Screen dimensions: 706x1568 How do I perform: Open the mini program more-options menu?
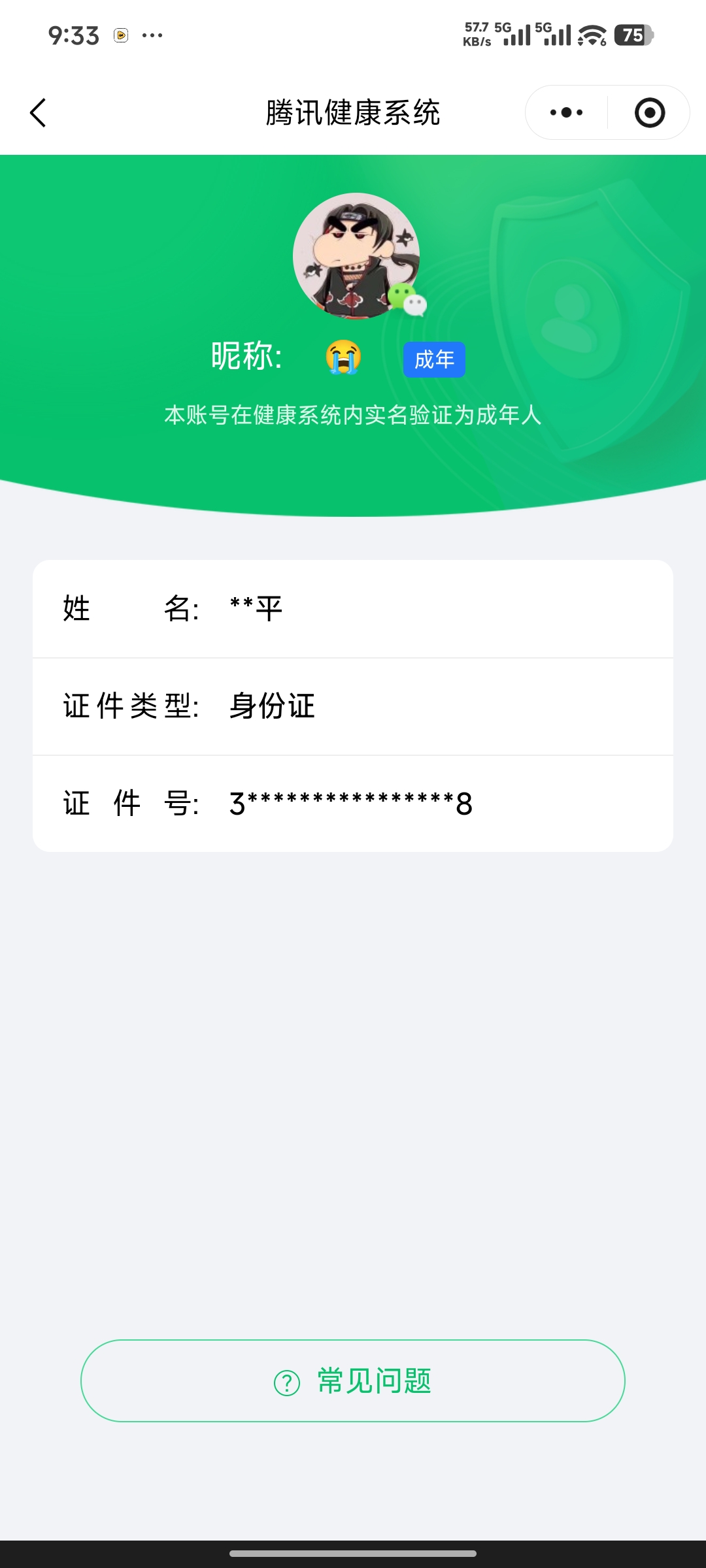click(567, 113)
